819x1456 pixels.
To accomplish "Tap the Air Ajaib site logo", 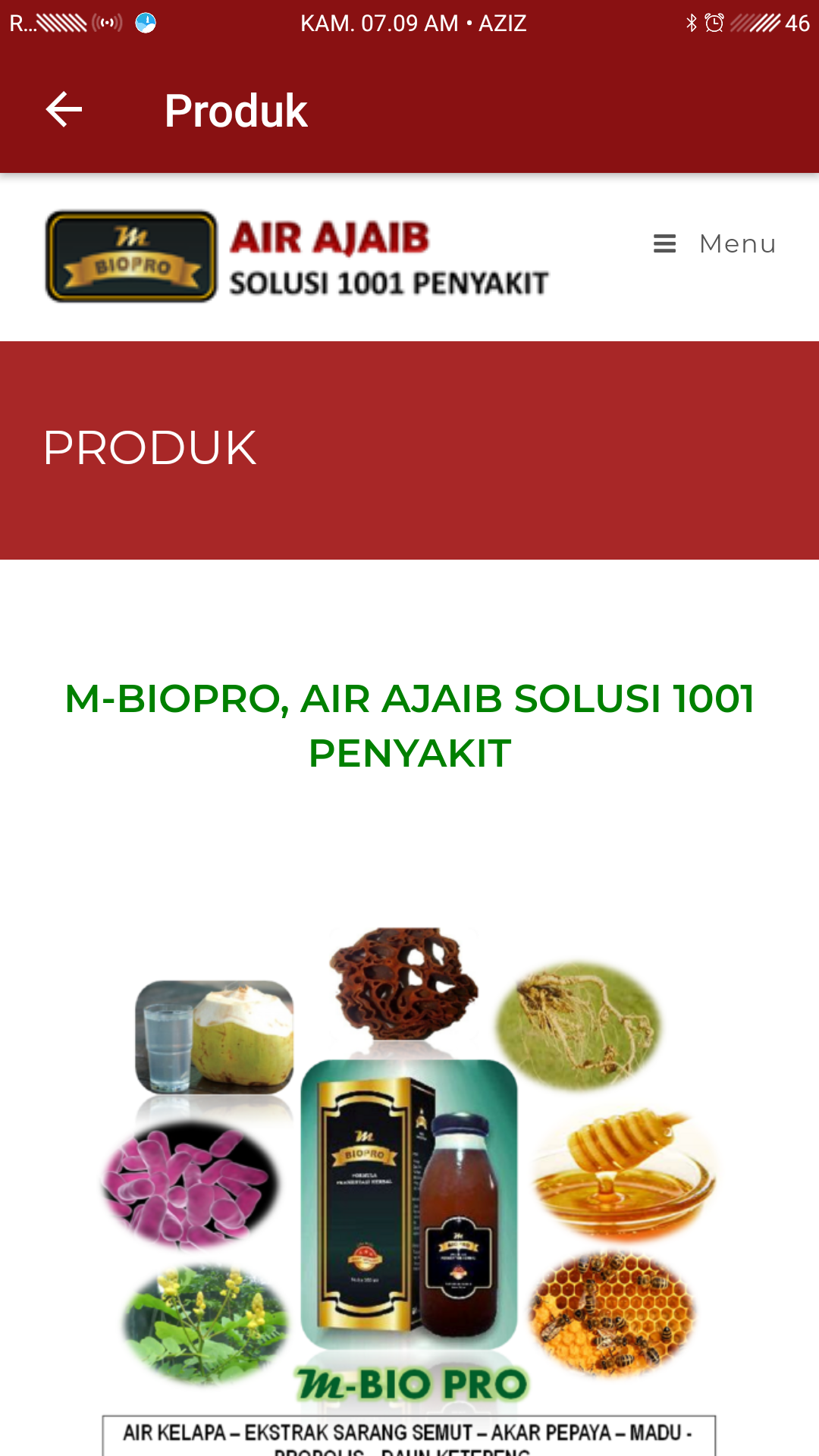I will point(297,257).
